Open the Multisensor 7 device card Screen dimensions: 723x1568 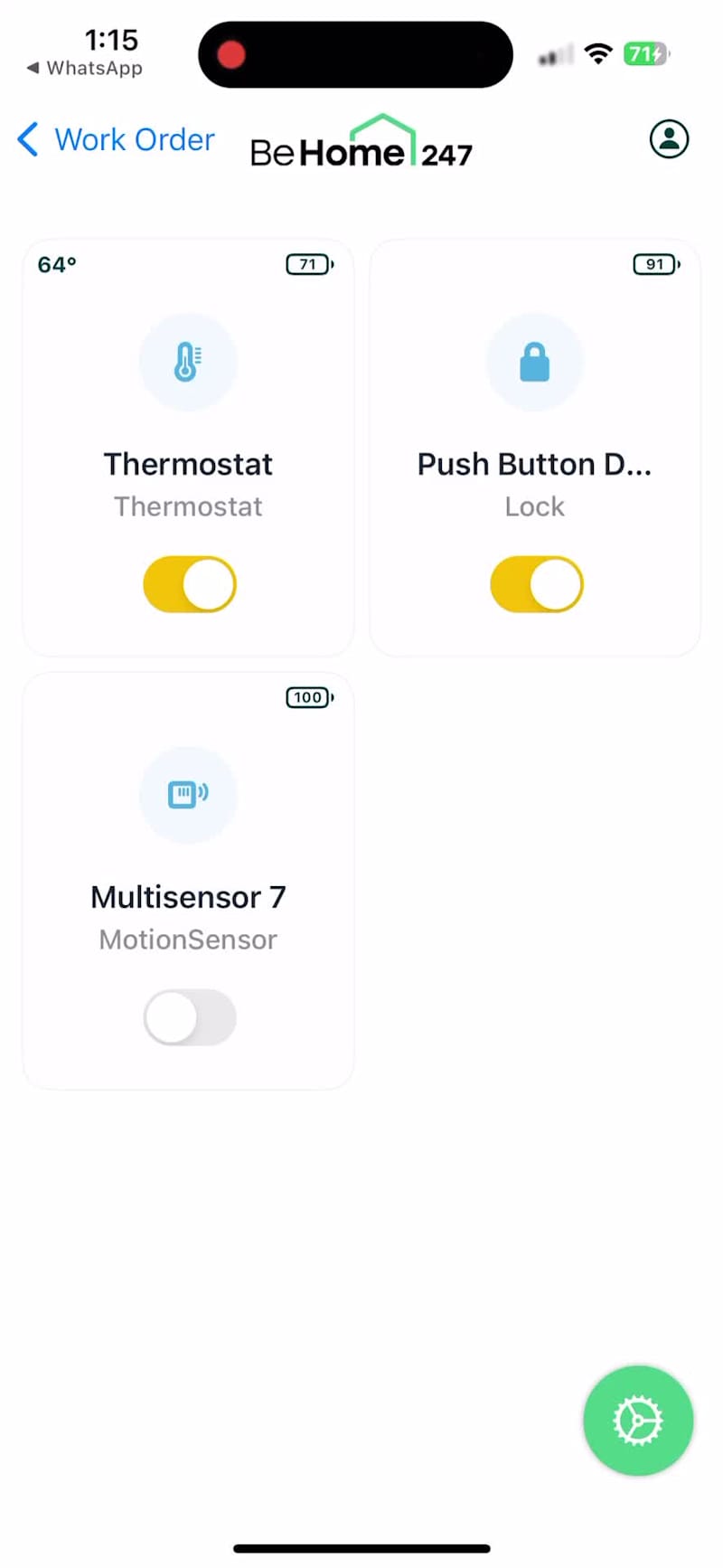(x=188, y=877)
